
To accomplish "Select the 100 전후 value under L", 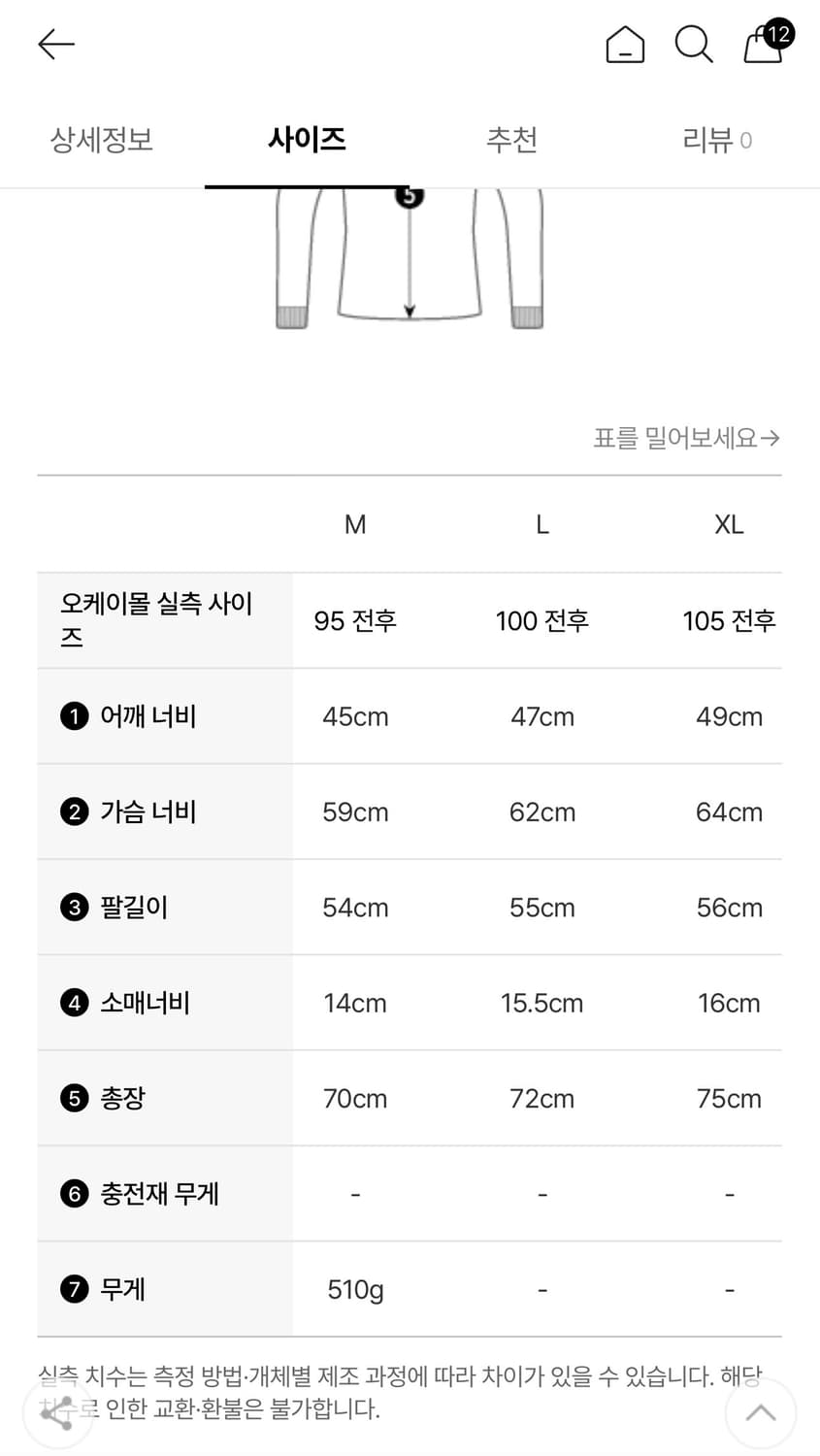I will click(541, 620).
